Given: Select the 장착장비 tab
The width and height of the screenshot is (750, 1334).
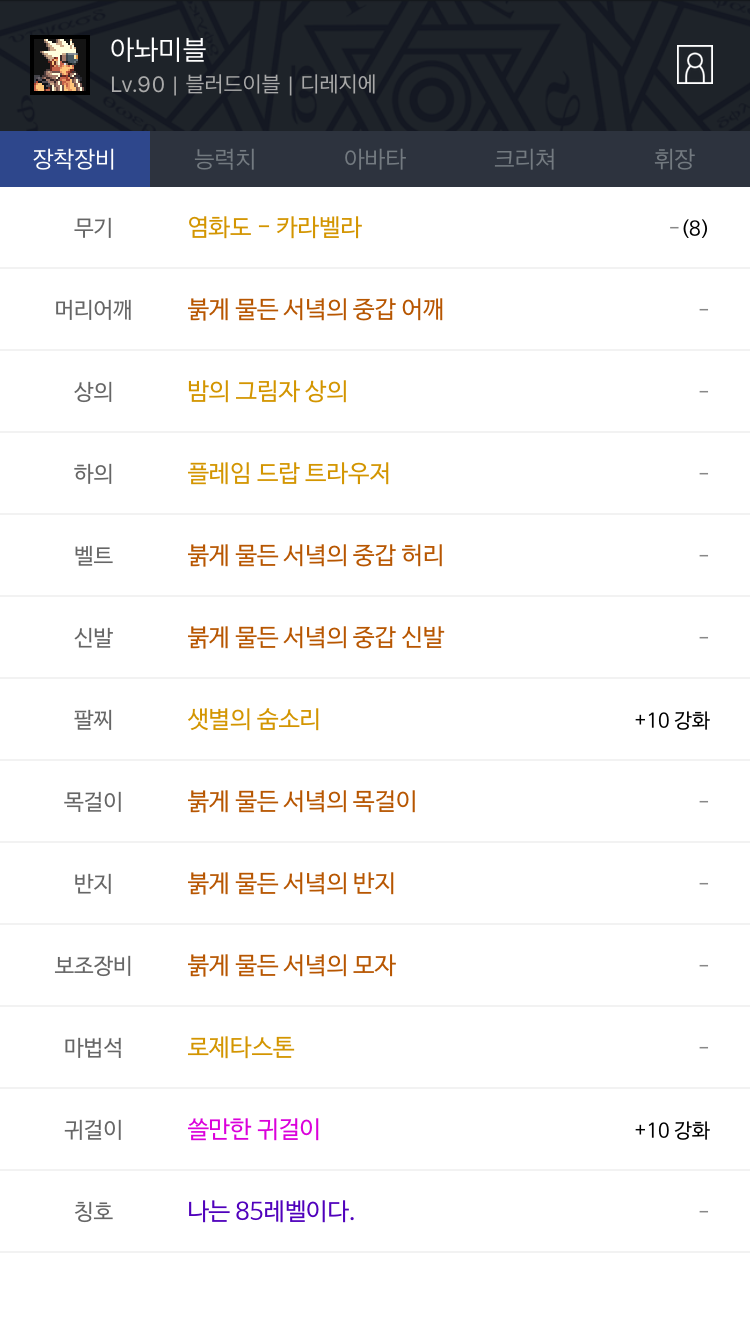Looking at the screenshot, I should [x=75, y=159].
